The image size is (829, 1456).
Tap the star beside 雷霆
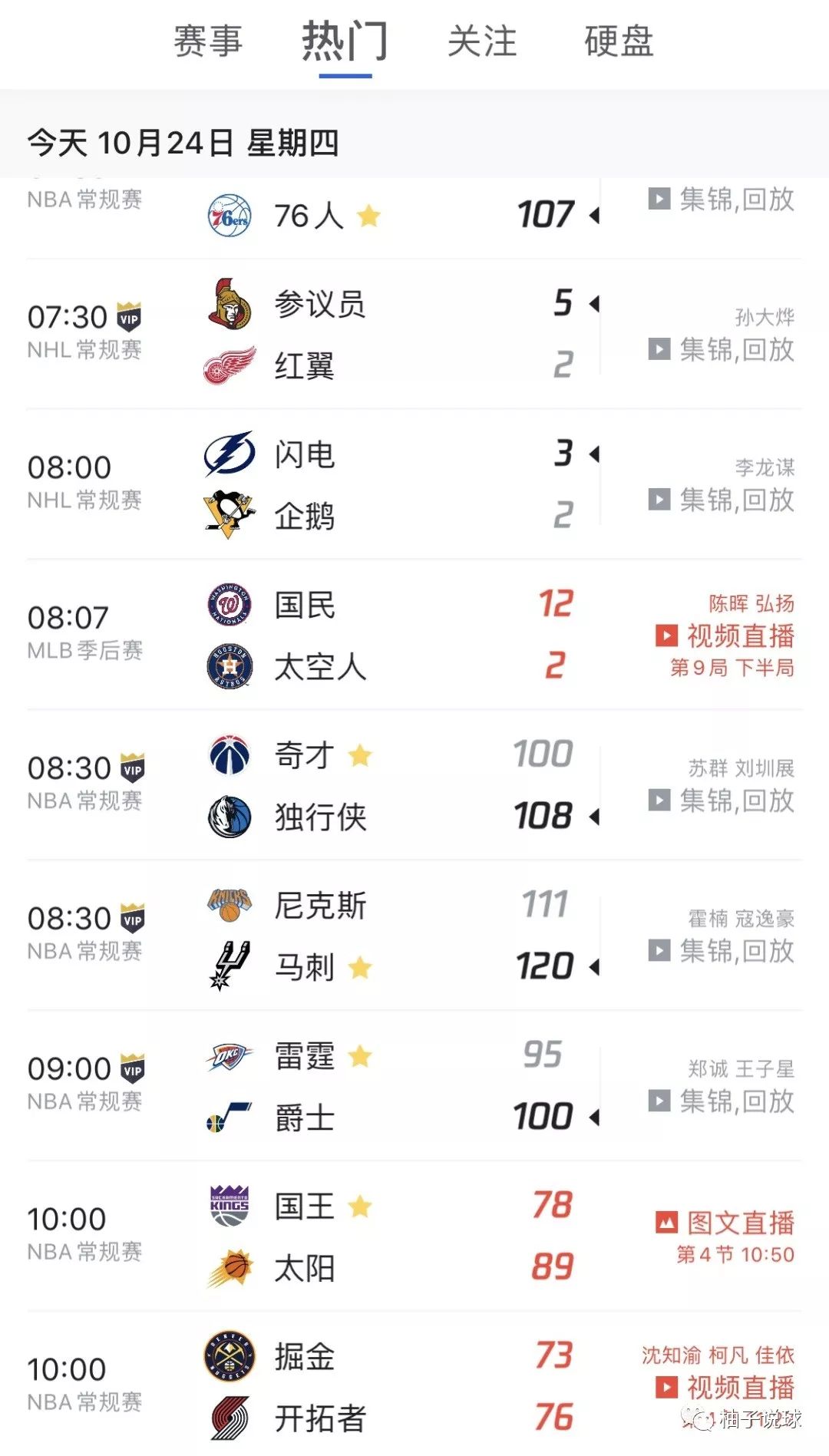click(x=360, y=1057)
